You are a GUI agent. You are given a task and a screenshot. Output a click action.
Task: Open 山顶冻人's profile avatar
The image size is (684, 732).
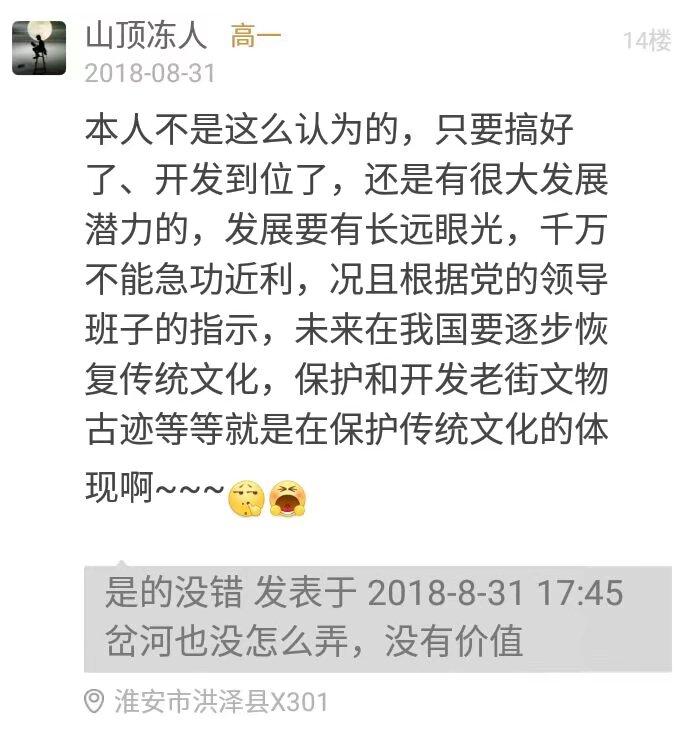(x=39, y=48)
